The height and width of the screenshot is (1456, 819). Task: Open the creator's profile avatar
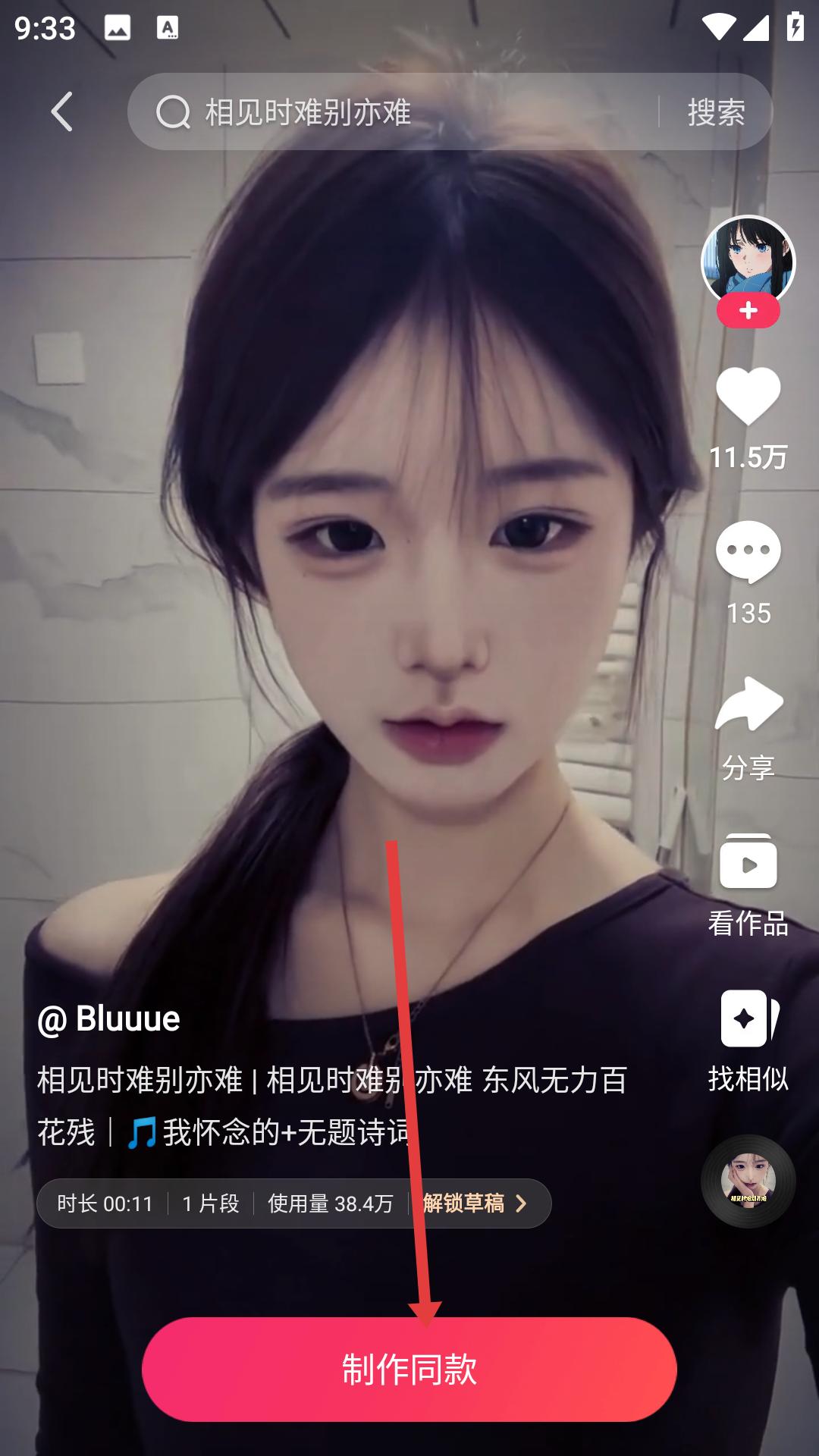pos(748,262)
